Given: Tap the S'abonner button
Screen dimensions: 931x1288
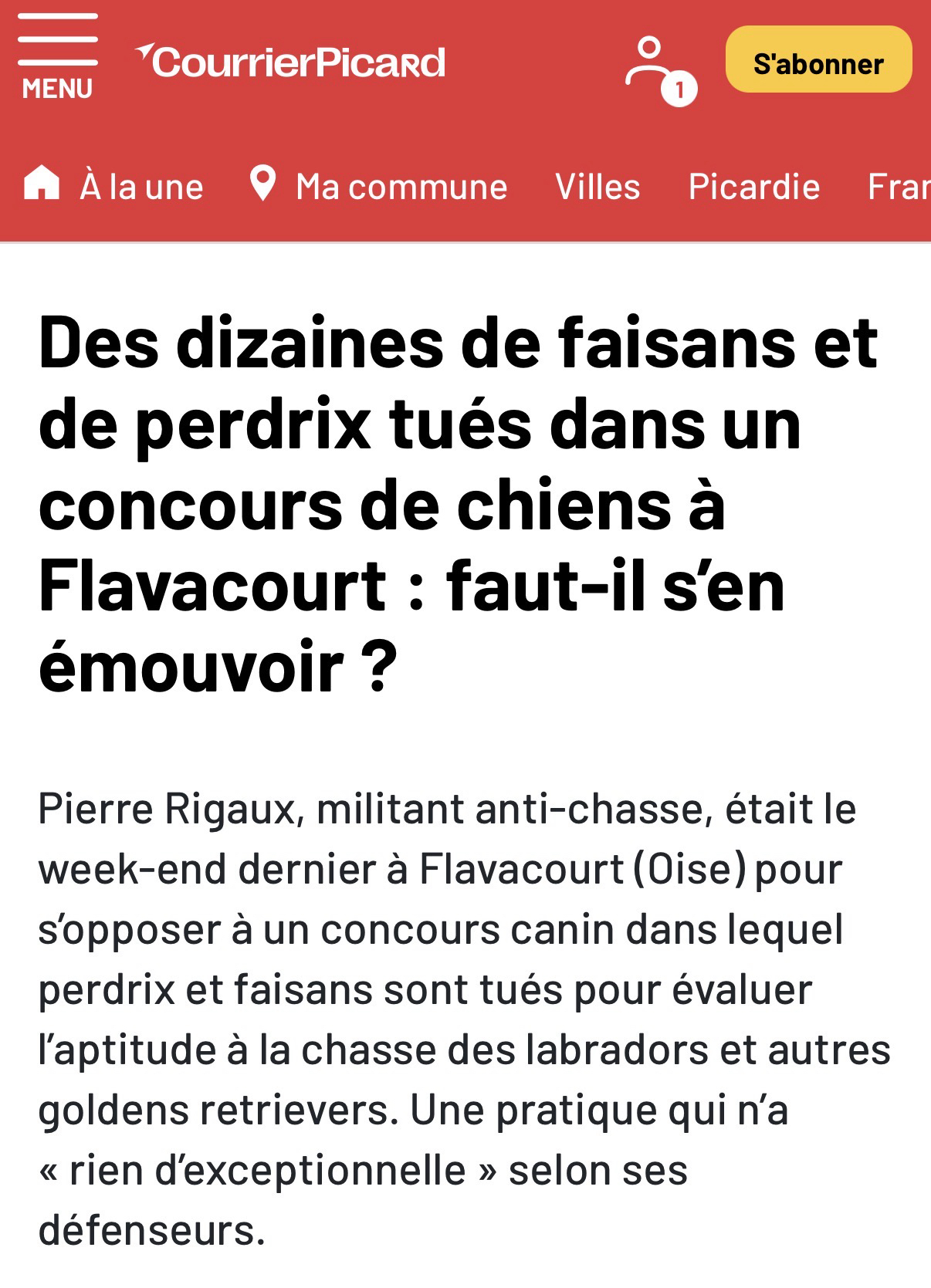Looking at the screenshot, I should (818, 60).
